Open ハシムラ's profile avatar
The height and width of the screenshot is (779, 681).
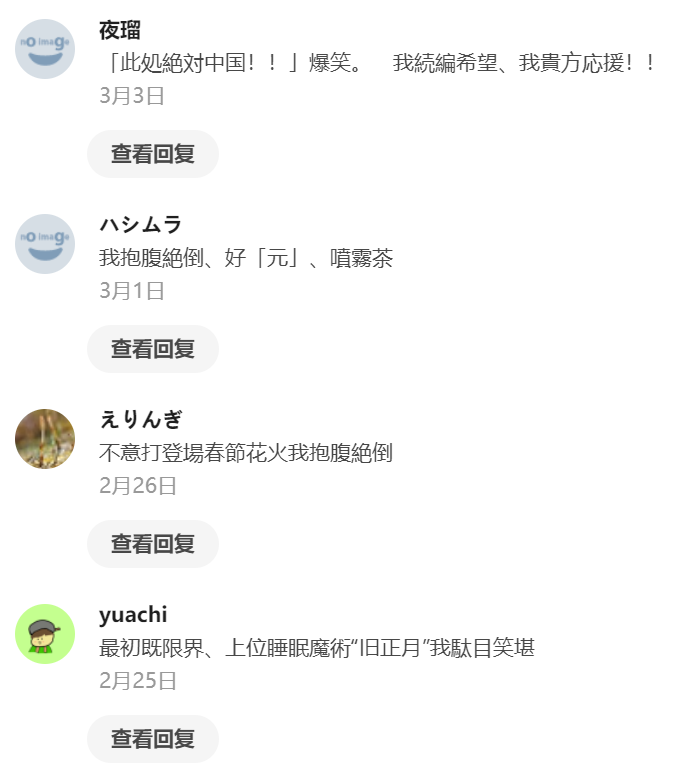(x=45, y=244)
